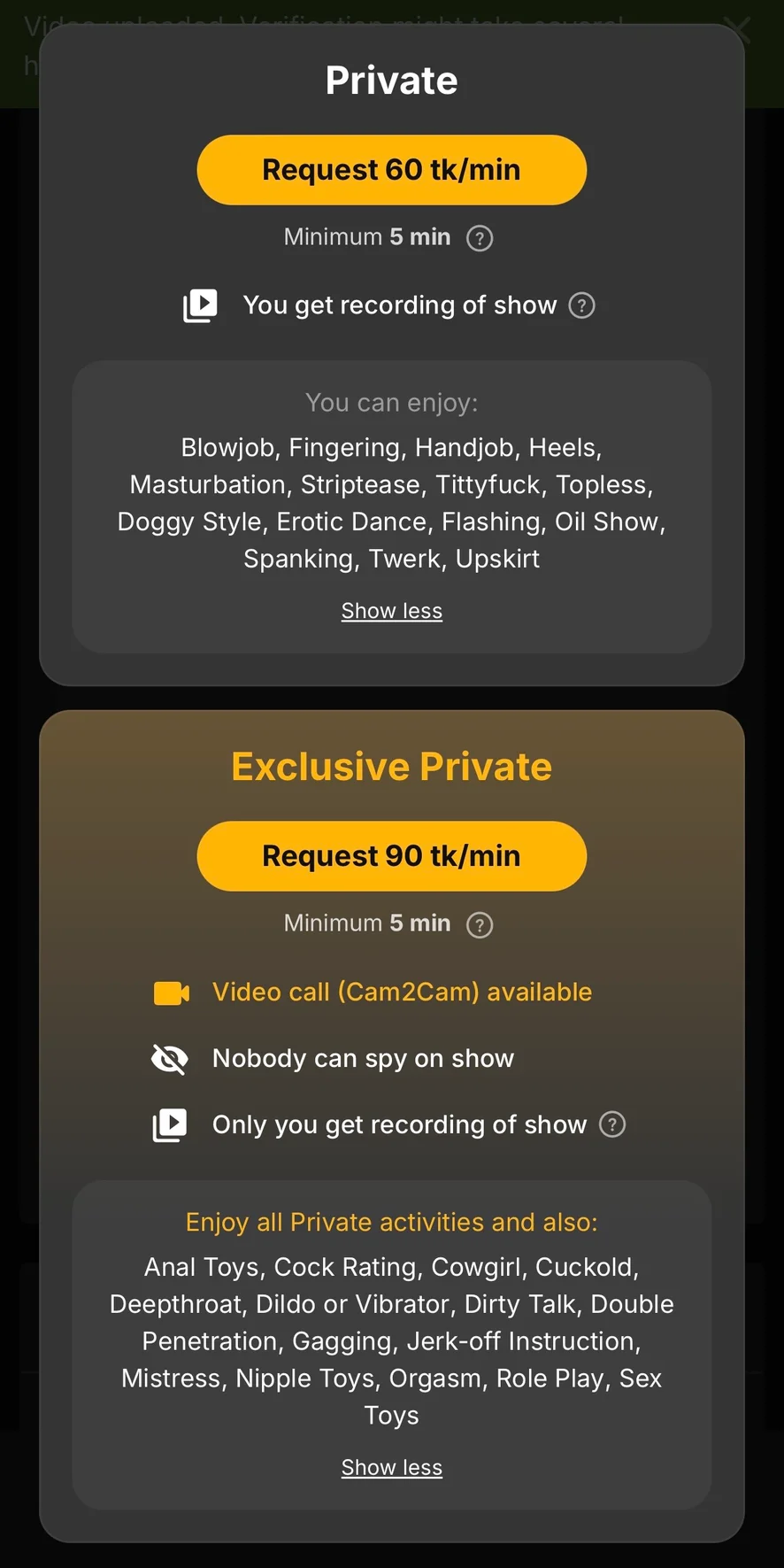This screenshot has width=784, height=1568.
Task: Request the 60 tk/min Private show
Action: (x=391, y=170)
